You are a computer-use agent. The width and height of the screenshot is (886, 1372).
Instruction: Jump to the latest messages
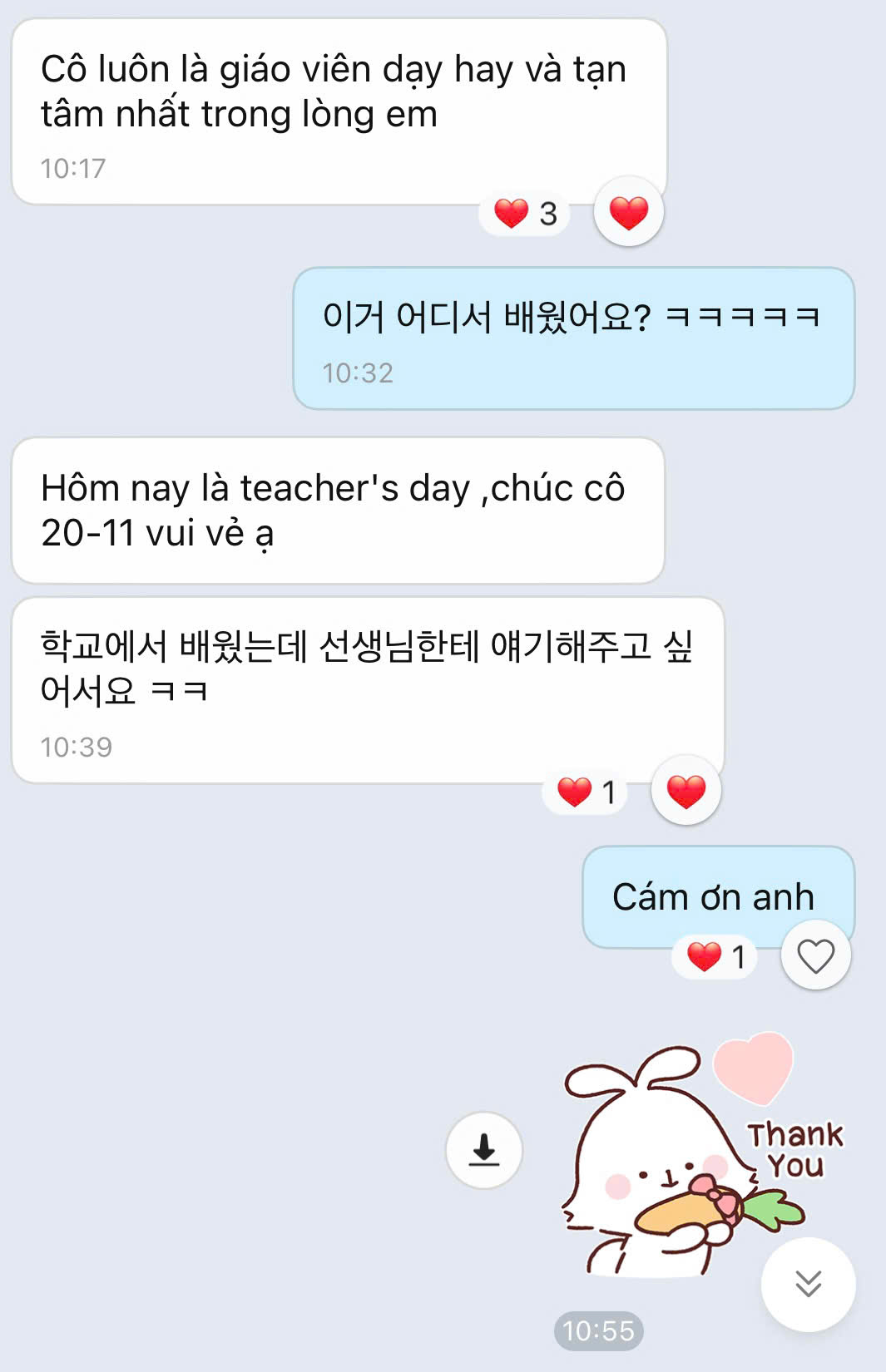(x=808, y=1284)
